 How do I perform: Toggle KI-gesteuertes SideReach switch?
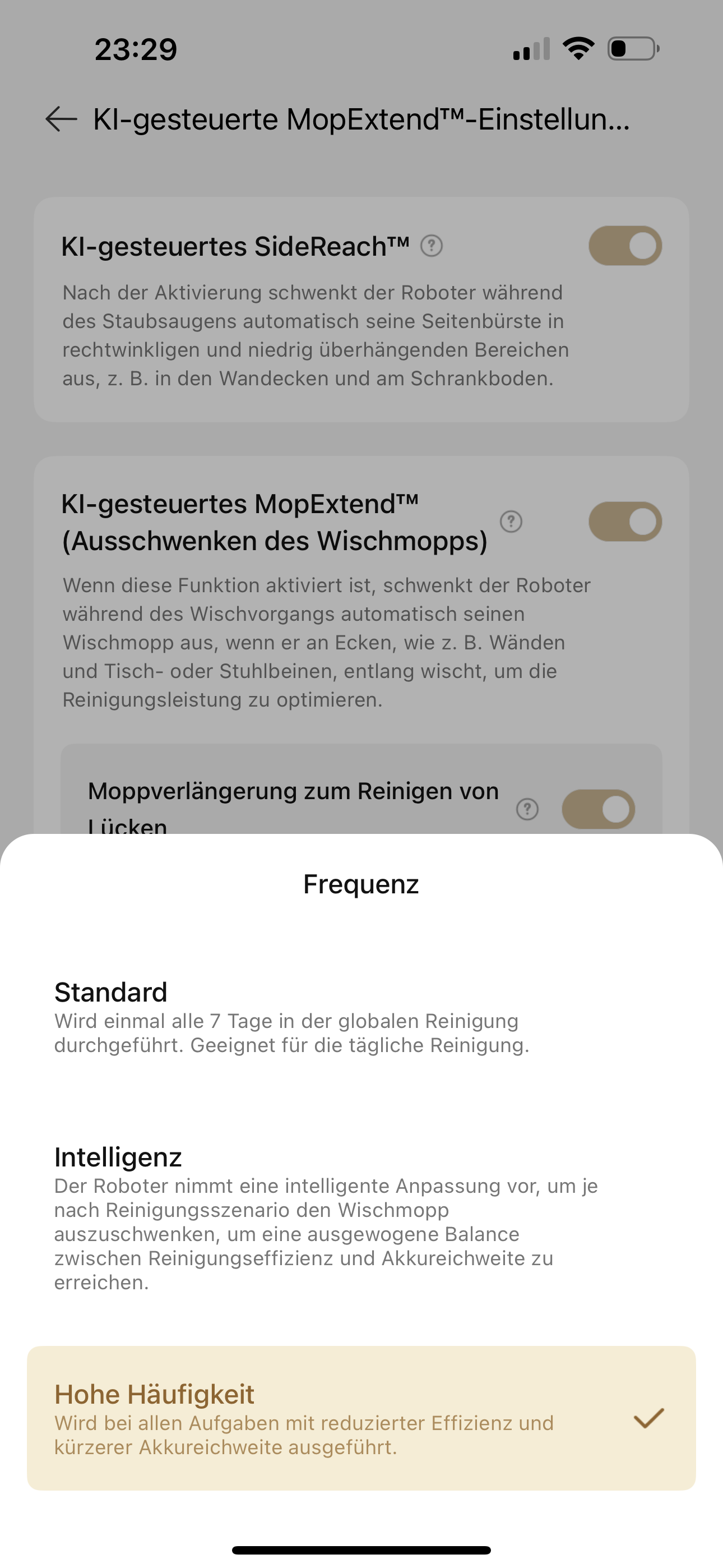tap(625, 246)
